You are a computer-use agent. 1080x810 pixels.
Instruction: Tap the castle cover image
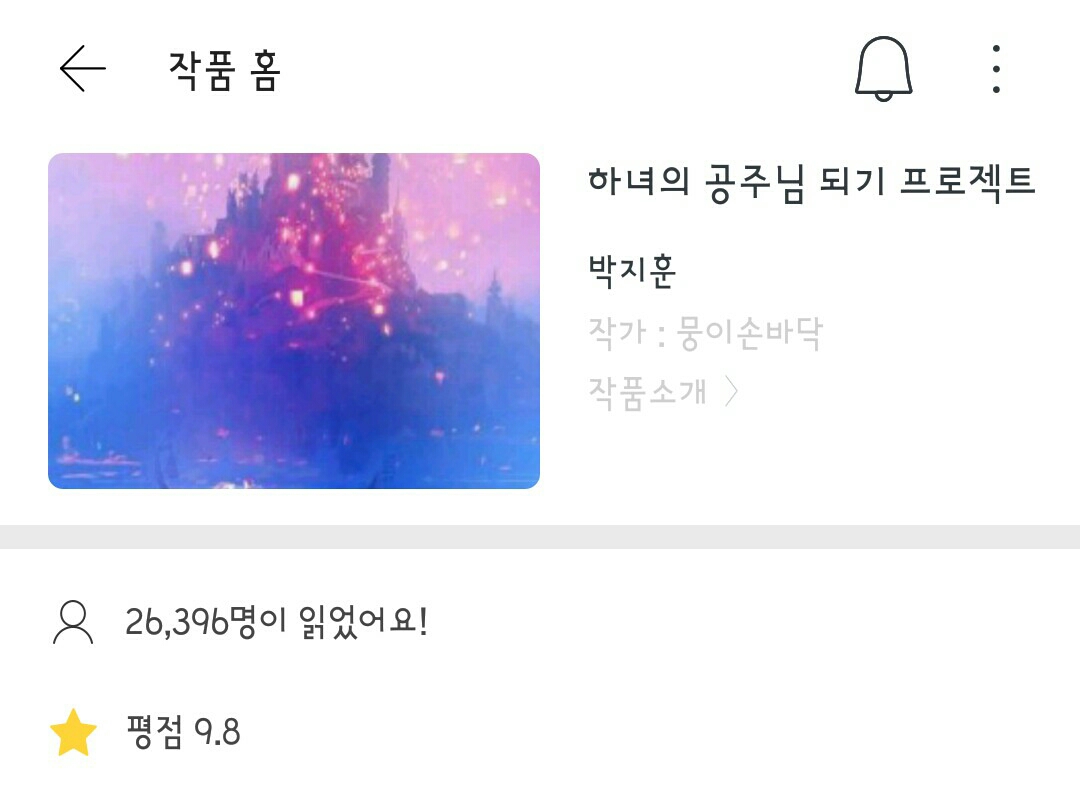(294, 321)
